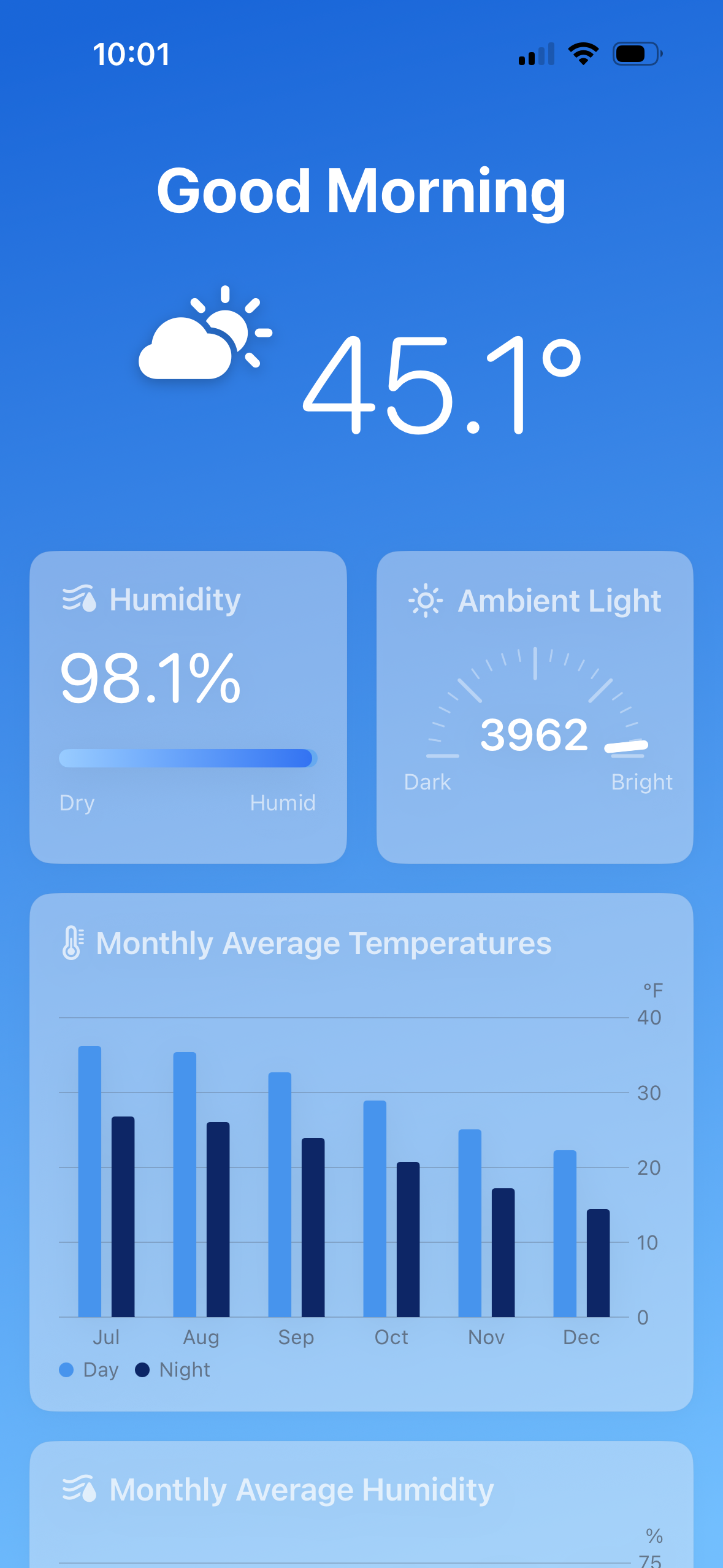723x1568 pixels.
Task: Expand the Monthly Average Temperatures card
Action: coord(361,1153)
